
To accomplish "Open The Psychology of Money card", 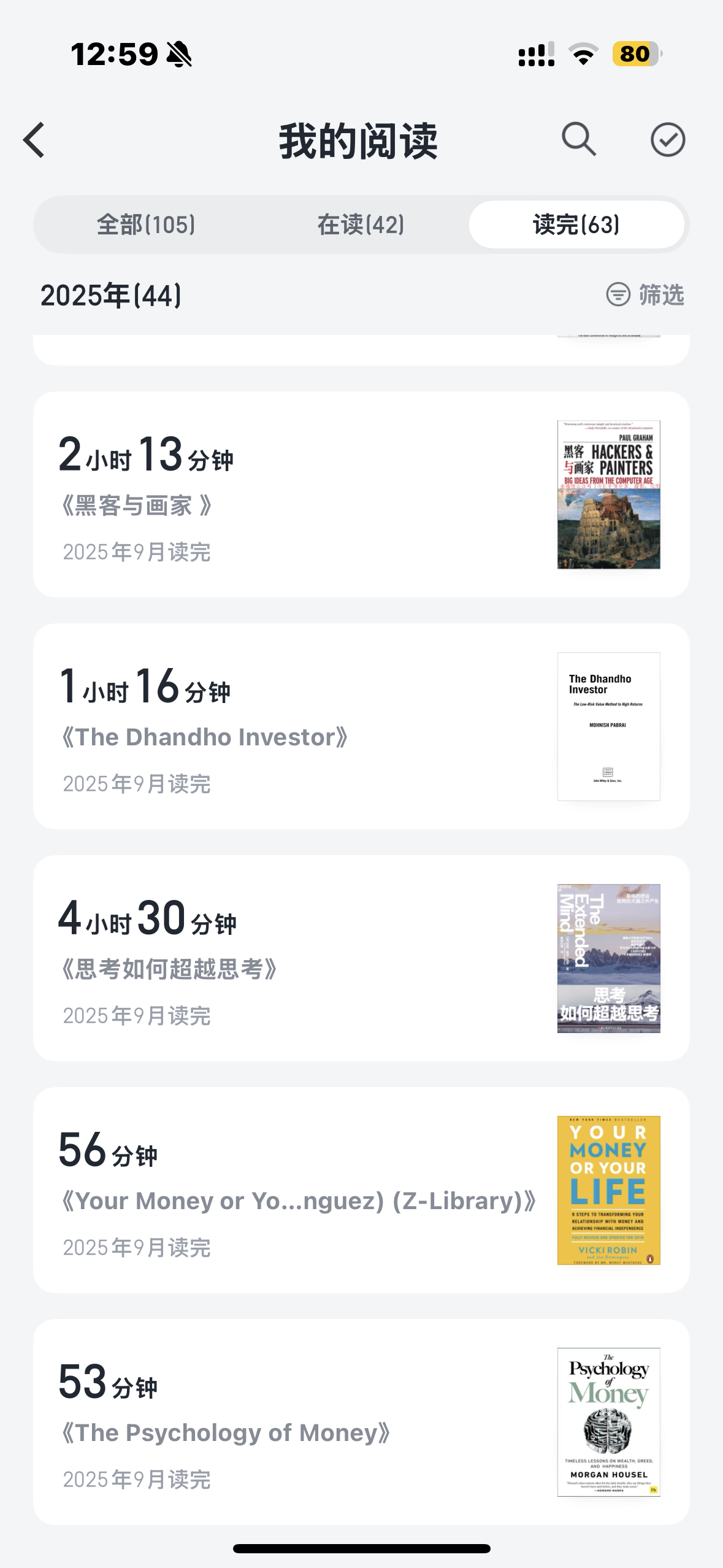I will (361, 1422).
